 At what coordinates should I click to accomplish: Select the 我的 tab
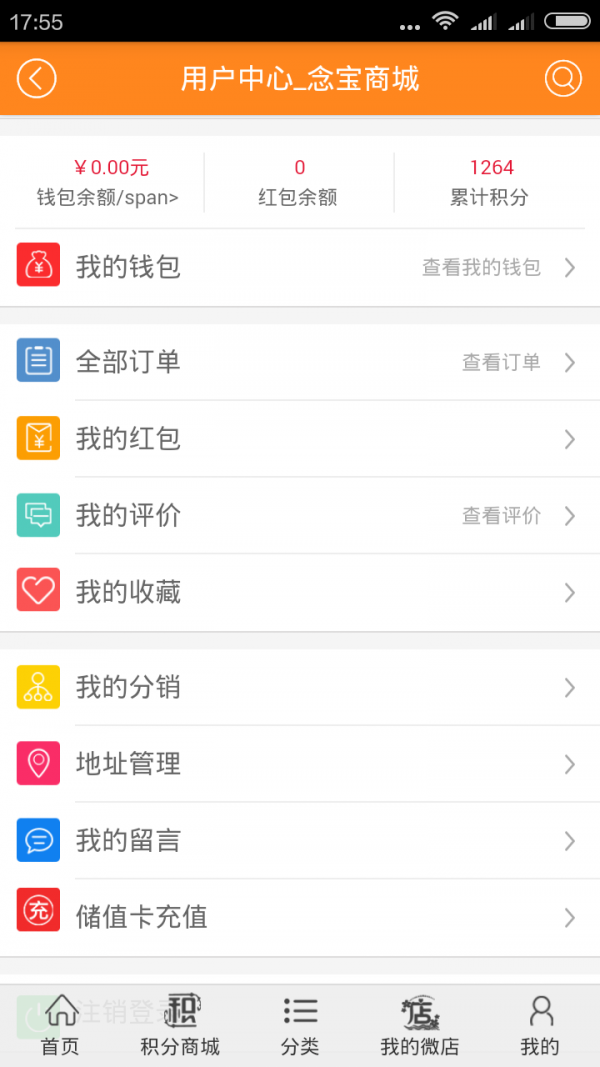(540, 1026)
